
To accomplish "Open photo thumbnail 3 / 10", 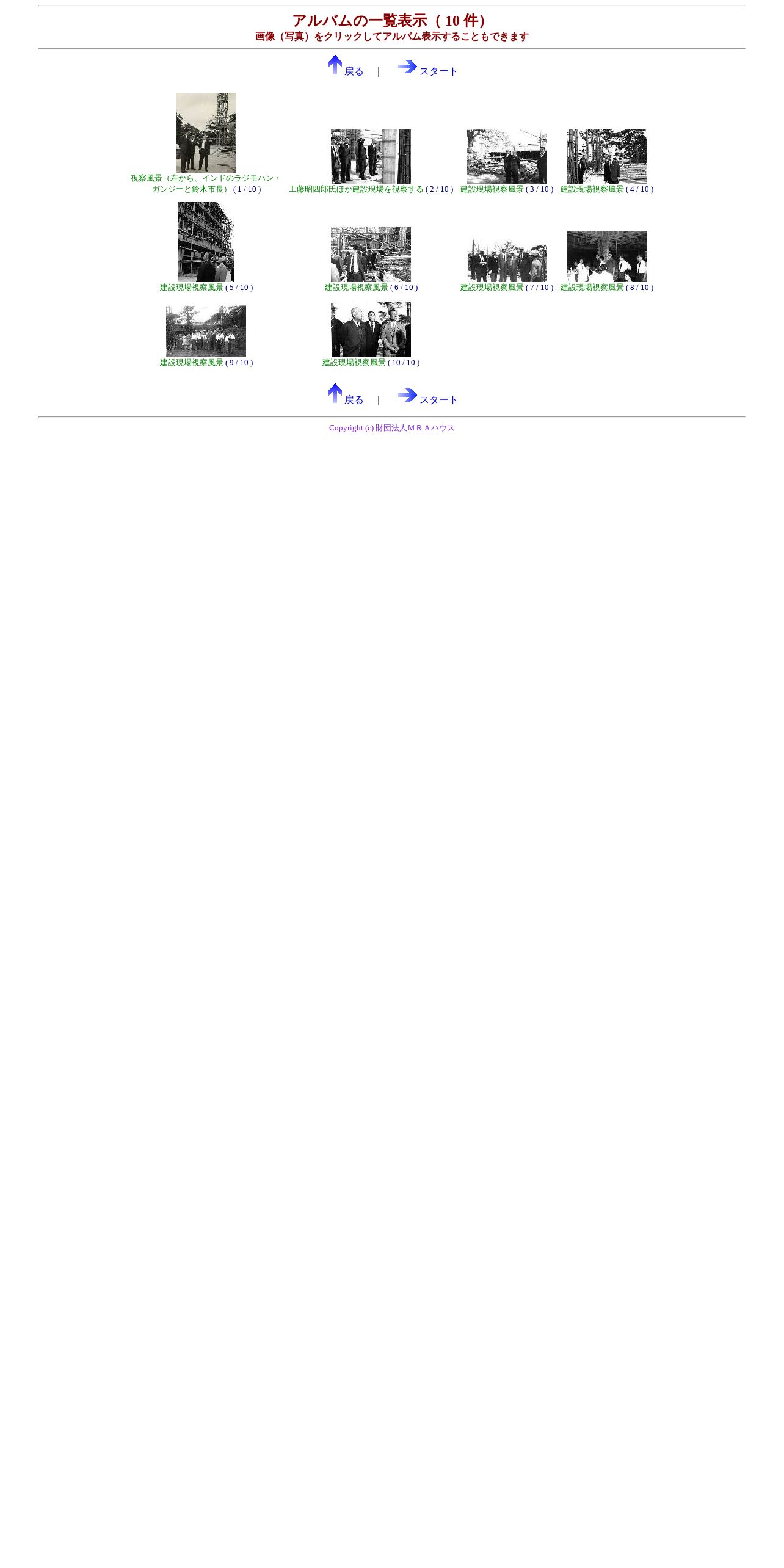I will point(507,156).
